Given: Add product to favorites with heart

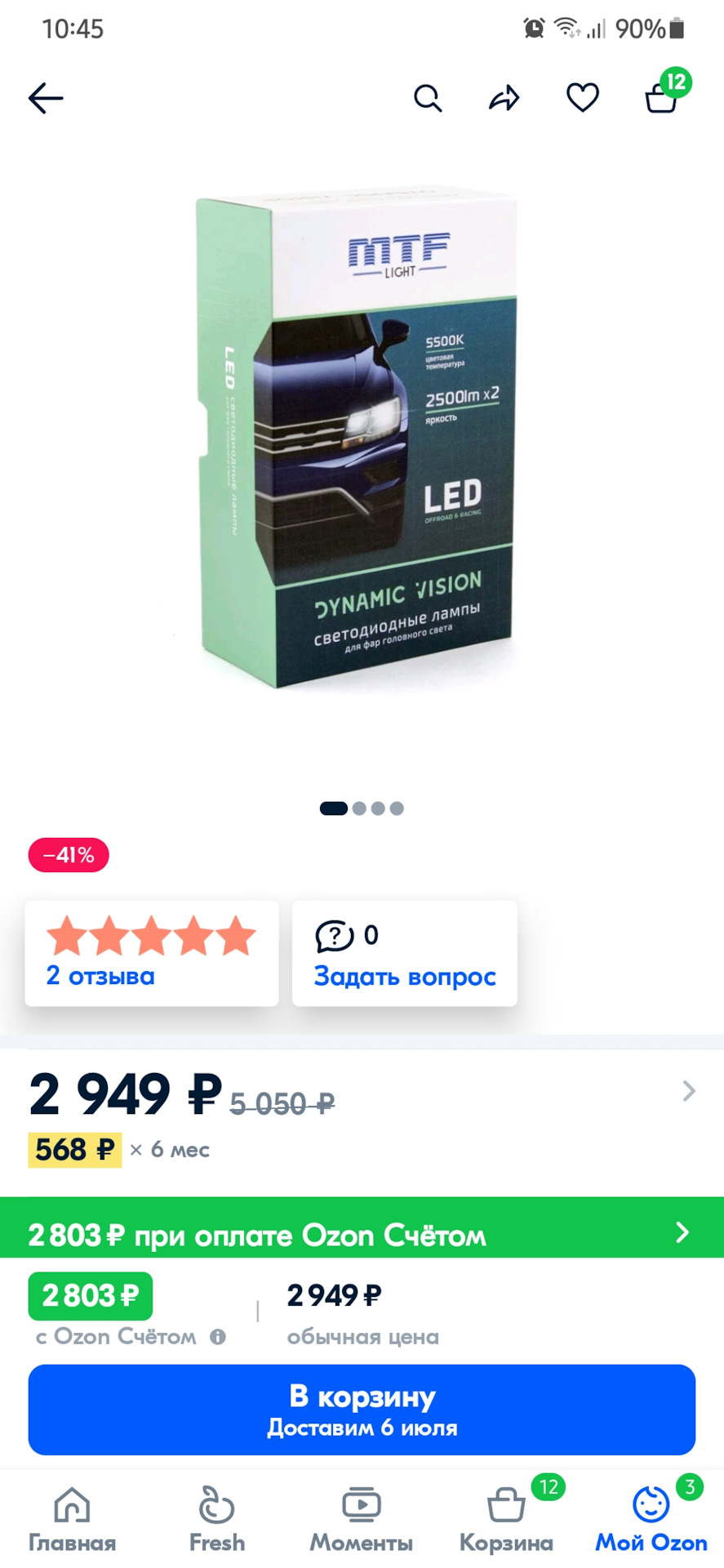Looking at the screenshot, I should pos(582,98).
